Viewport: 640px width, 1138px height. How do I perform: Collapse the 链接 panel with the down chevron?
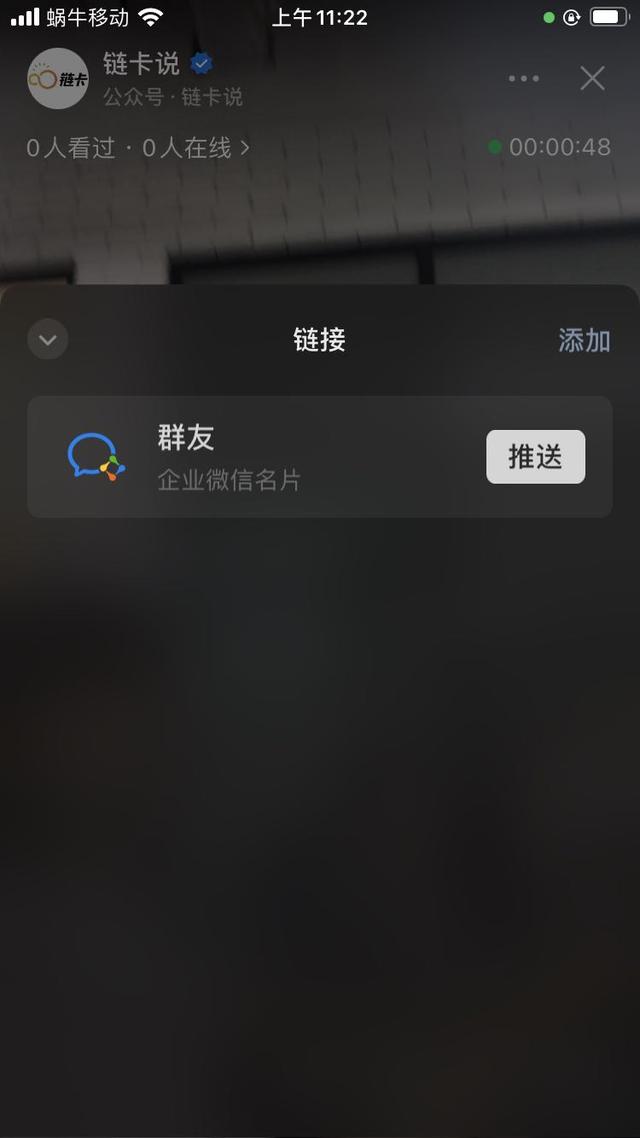[48, 340]
